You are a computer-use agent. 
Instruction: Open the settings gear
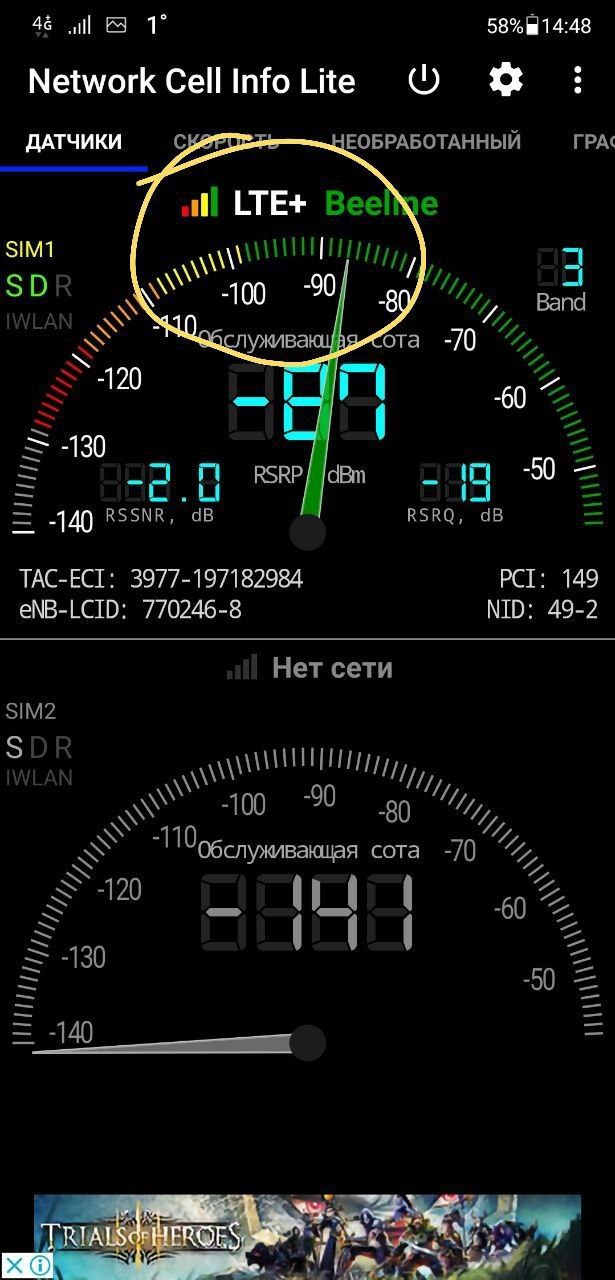506,80
